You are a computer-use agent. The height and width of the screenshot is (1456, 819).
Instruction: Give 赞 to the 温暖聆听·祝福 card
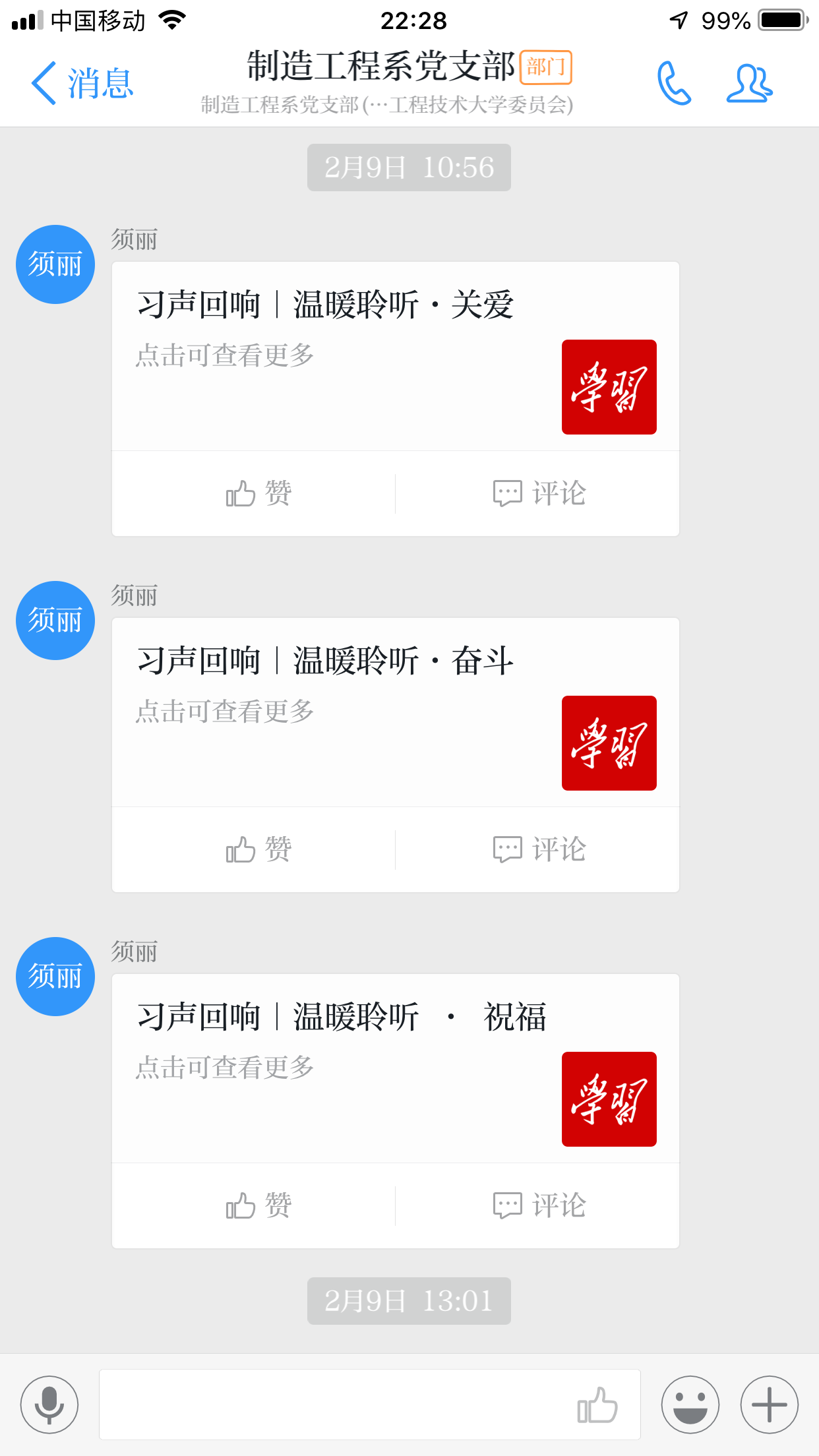[x=258, y=1205]
